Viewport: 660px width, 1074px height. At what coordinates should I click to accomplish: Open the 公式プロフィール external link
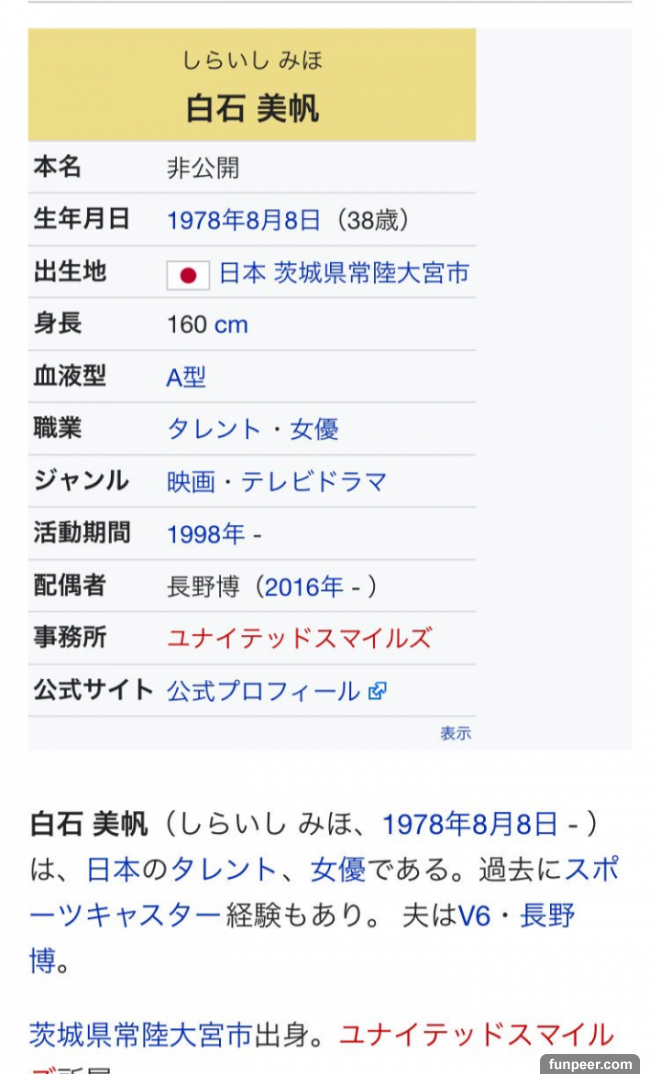click(x=263, y=691)
